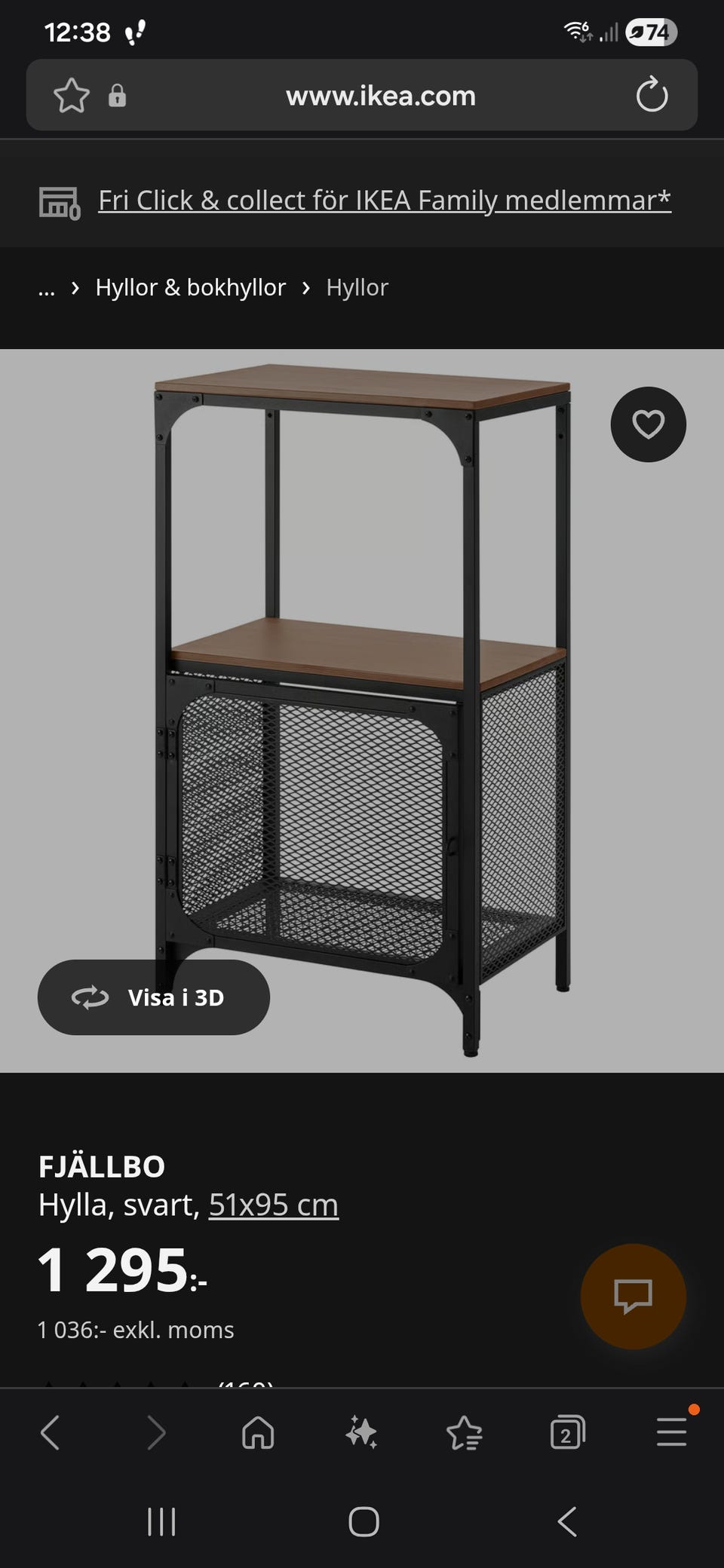Image resolution: width=724 pixels, height=1568 pixels.
Task: Reload the IKEA page
Action: click(652, 96)
